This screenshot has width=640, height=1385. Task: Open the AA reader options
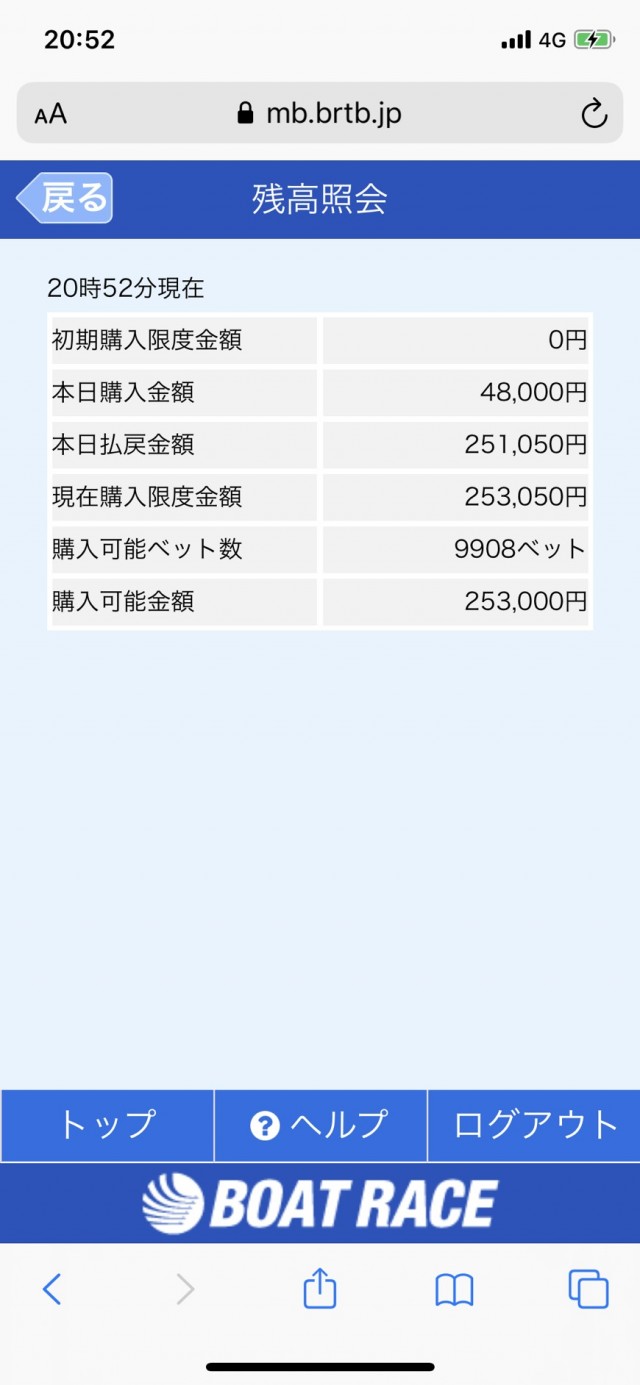click(51, 114)
